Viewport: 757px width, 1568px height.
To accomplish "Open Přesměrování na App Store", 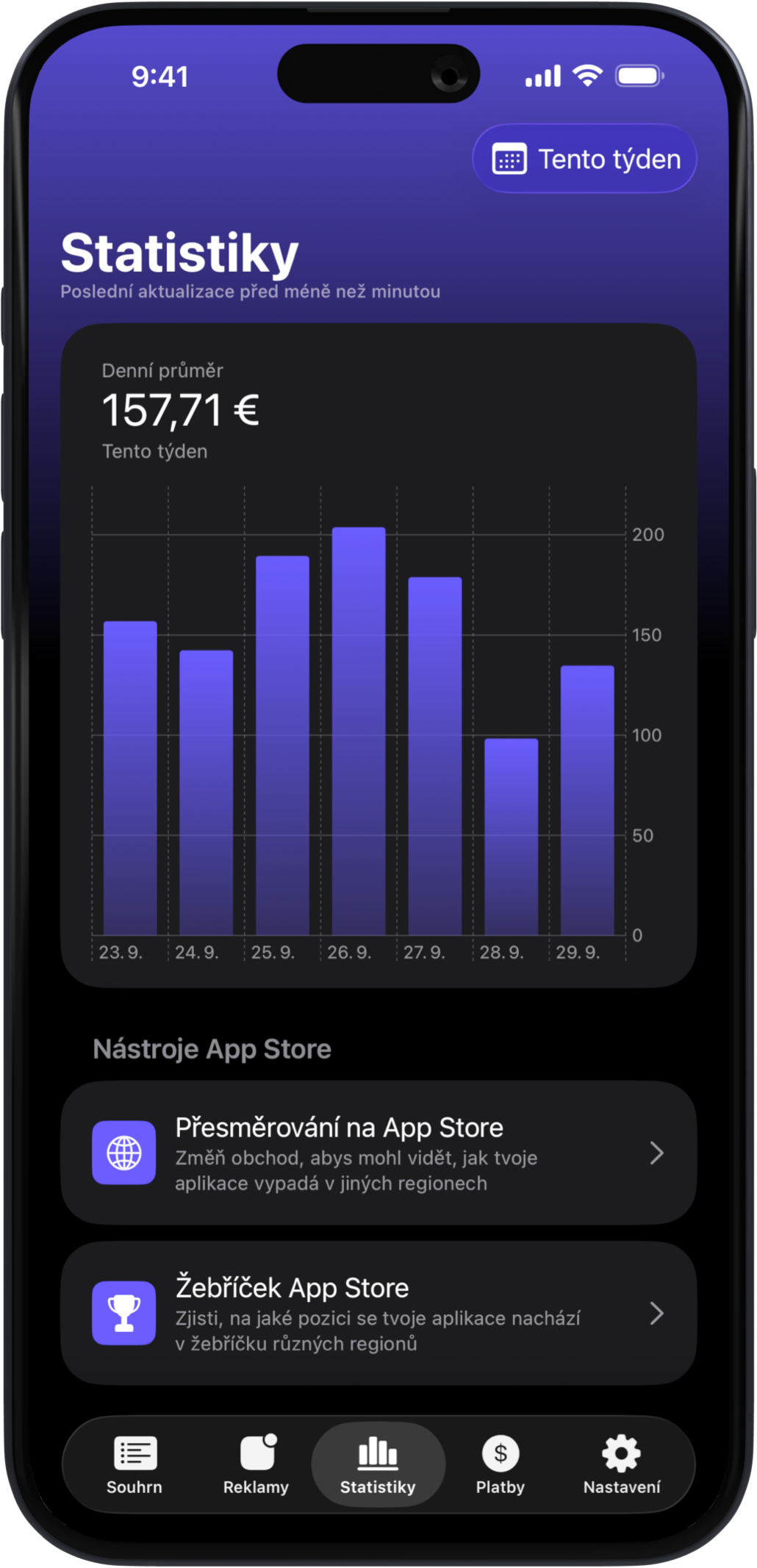I will [x=378, y=1153].
